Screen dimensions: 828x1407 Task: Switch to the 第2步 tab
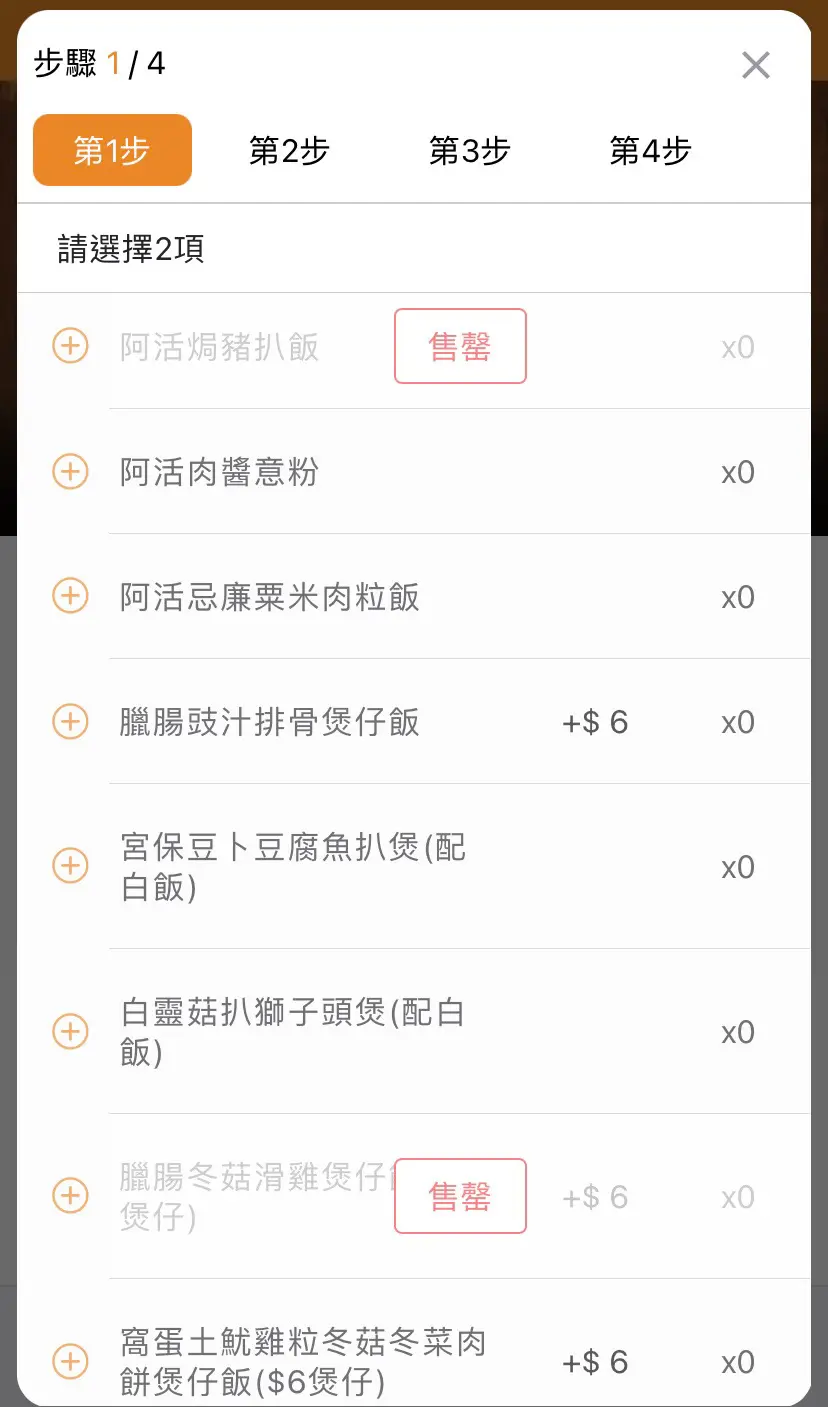[289, 151]
